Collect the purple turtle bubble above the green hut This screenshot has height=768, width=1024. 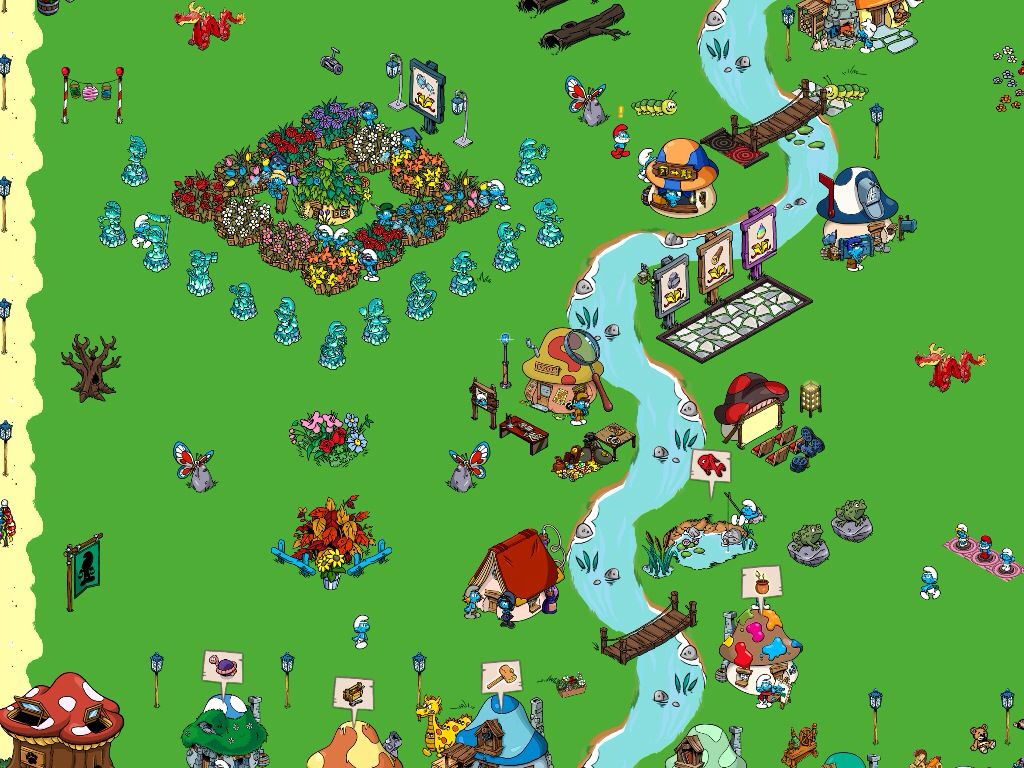pos(222,667)
